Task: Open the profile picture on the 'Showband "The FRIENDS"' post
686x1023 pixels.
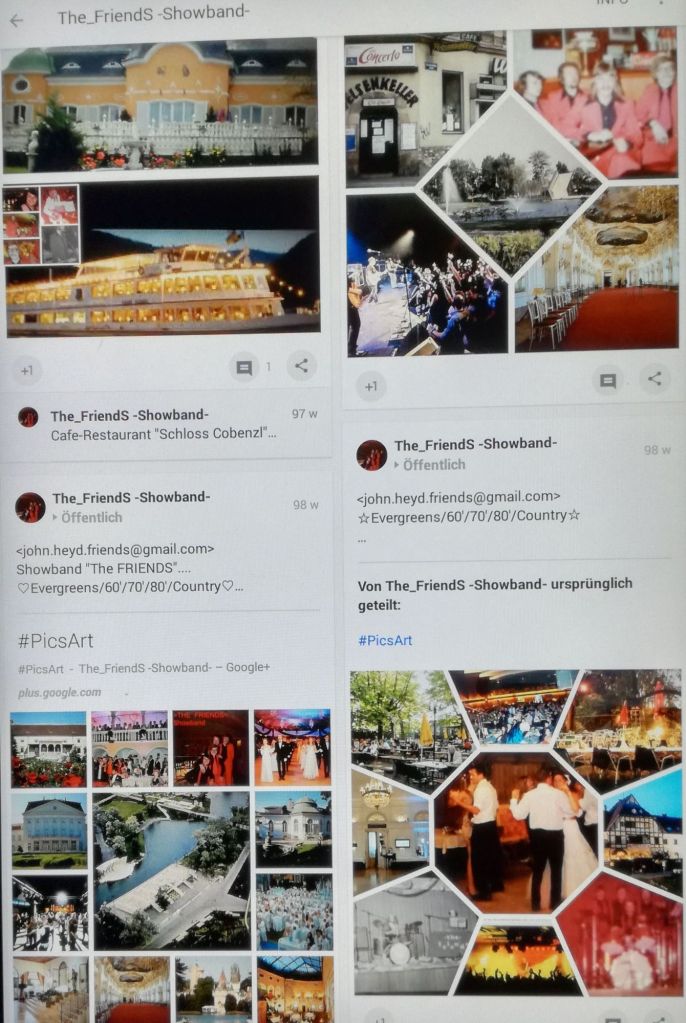Action: coord(30,507)
